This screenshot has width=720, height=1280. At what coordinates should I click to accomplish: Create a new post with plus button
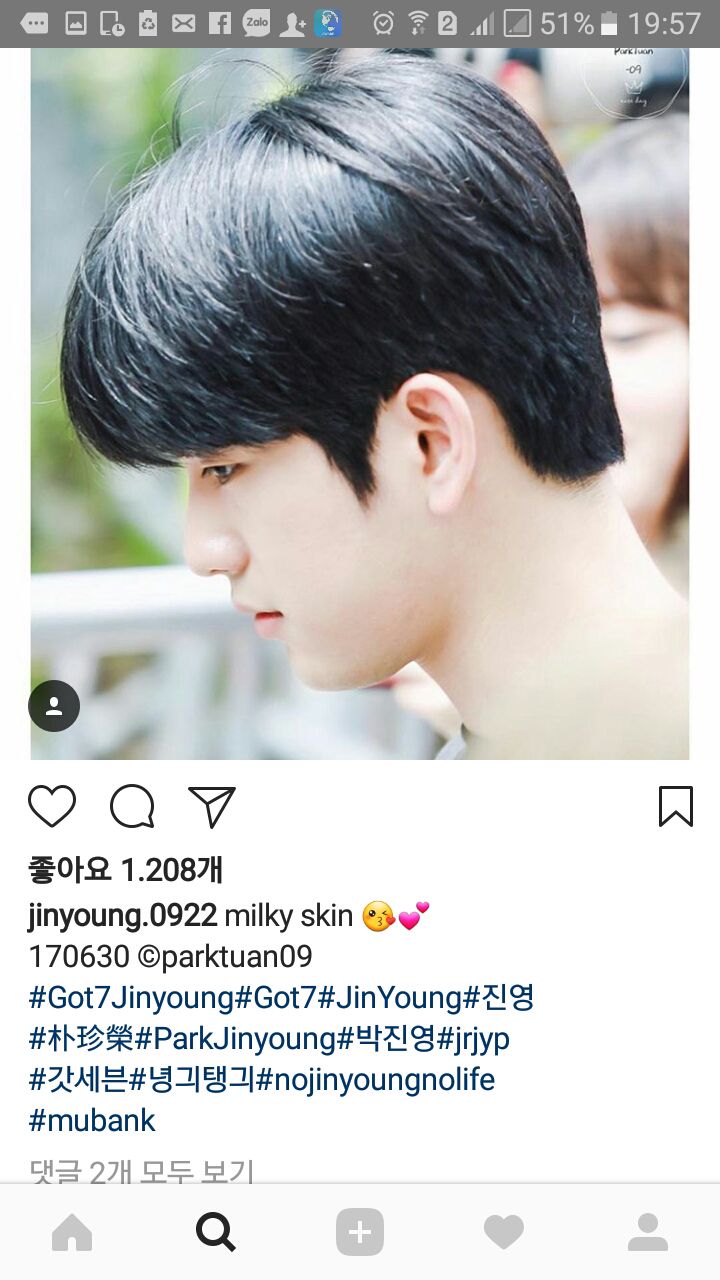[x=360, y=1233]
